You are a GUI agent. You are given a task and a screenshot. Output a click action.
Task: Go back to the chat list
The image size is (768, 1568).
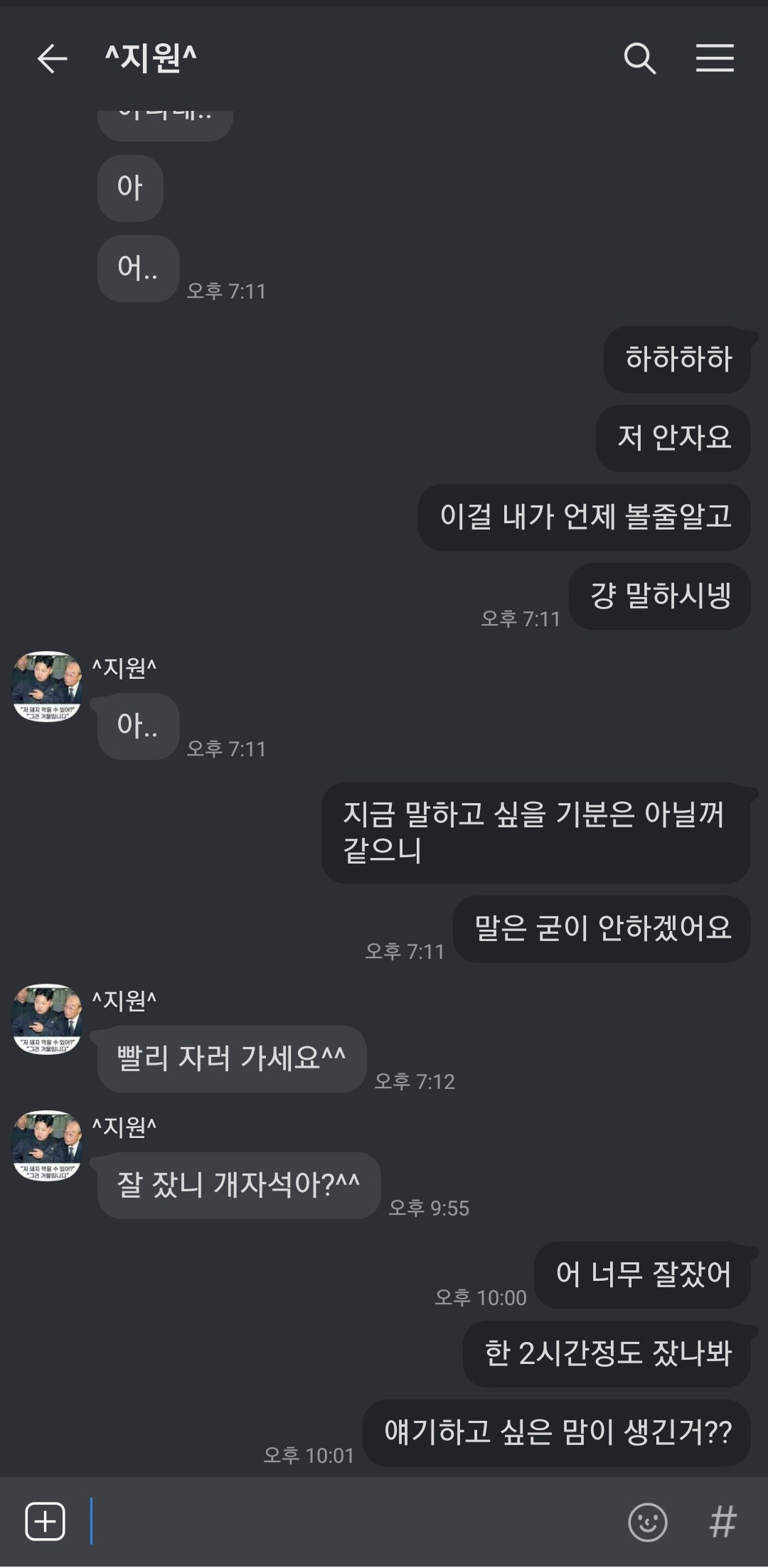(x=52, y=58)
